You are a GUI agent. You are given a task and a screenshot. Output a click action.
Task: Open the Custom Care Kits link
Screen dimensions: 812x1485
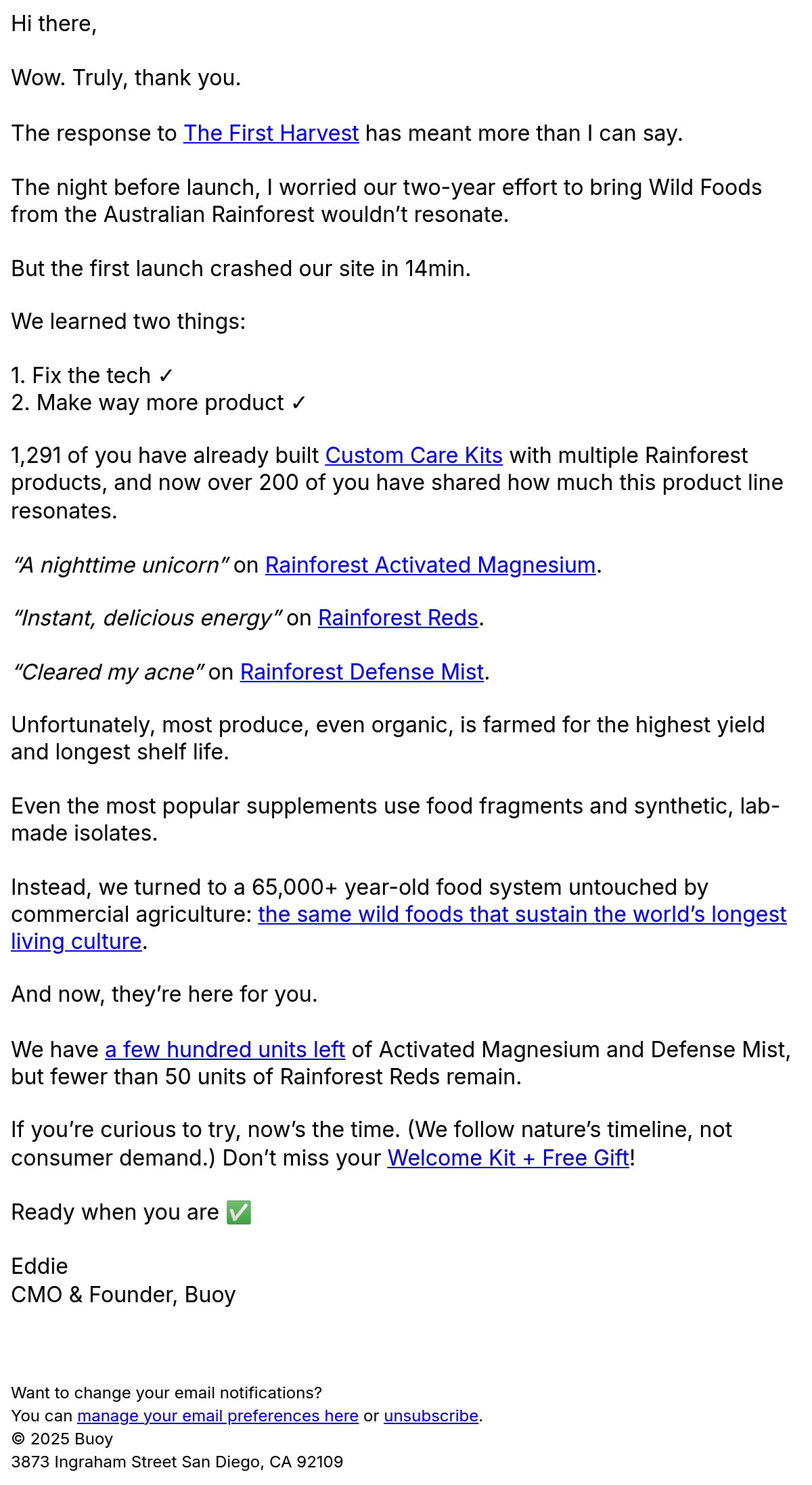coord(413,456)
